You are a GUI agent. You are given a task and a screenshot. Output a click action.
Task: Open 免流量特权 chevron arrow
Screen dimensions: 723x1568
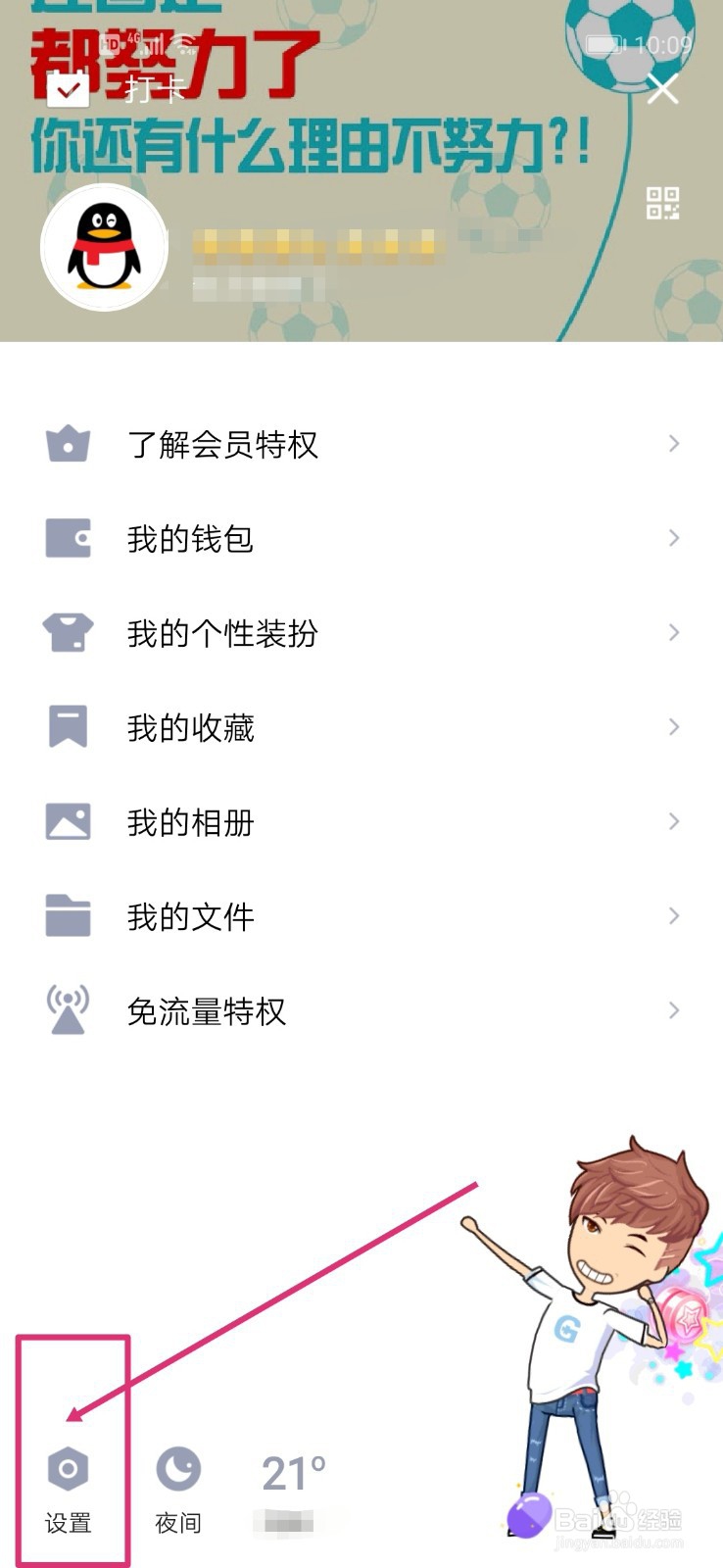point(673,1009)
